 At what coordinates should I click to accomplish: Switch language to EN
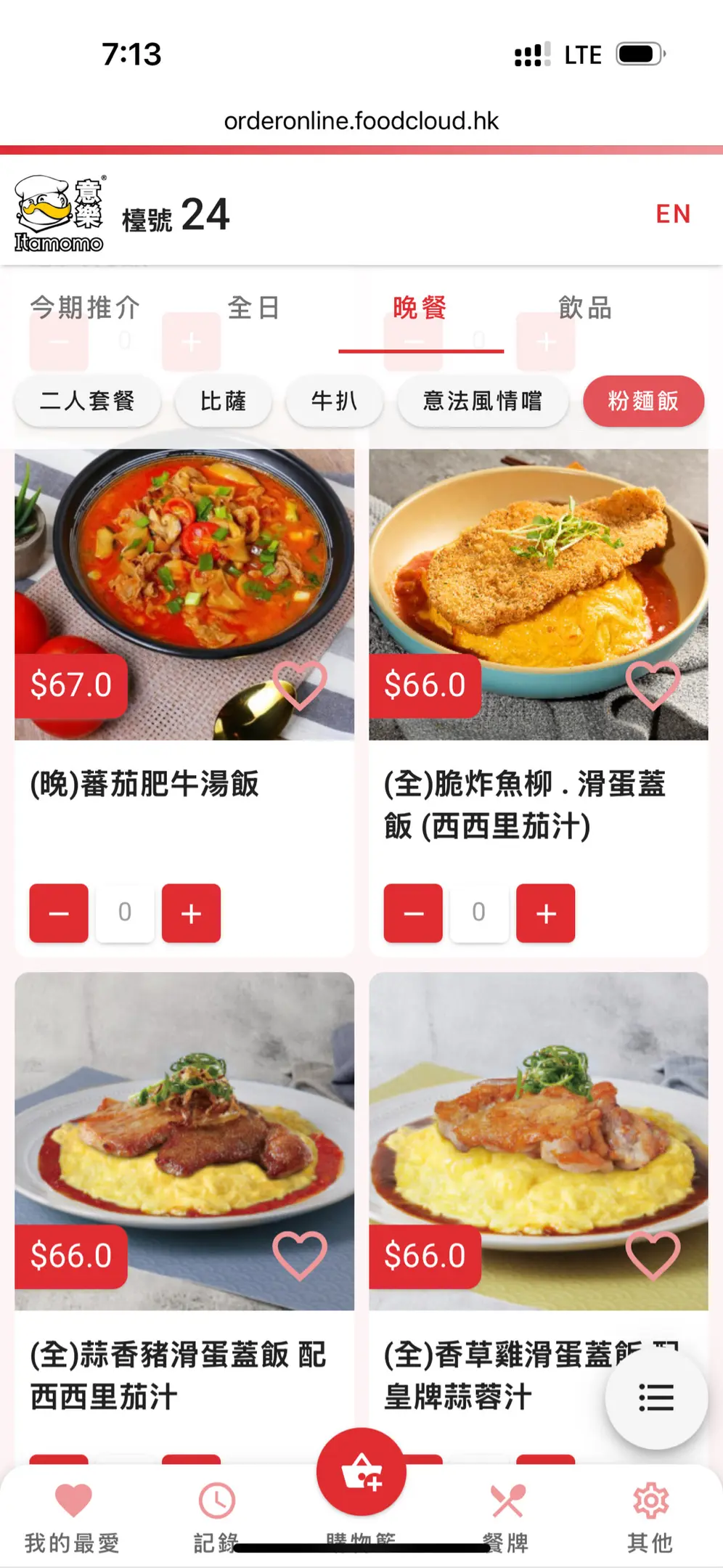point(673,214)
